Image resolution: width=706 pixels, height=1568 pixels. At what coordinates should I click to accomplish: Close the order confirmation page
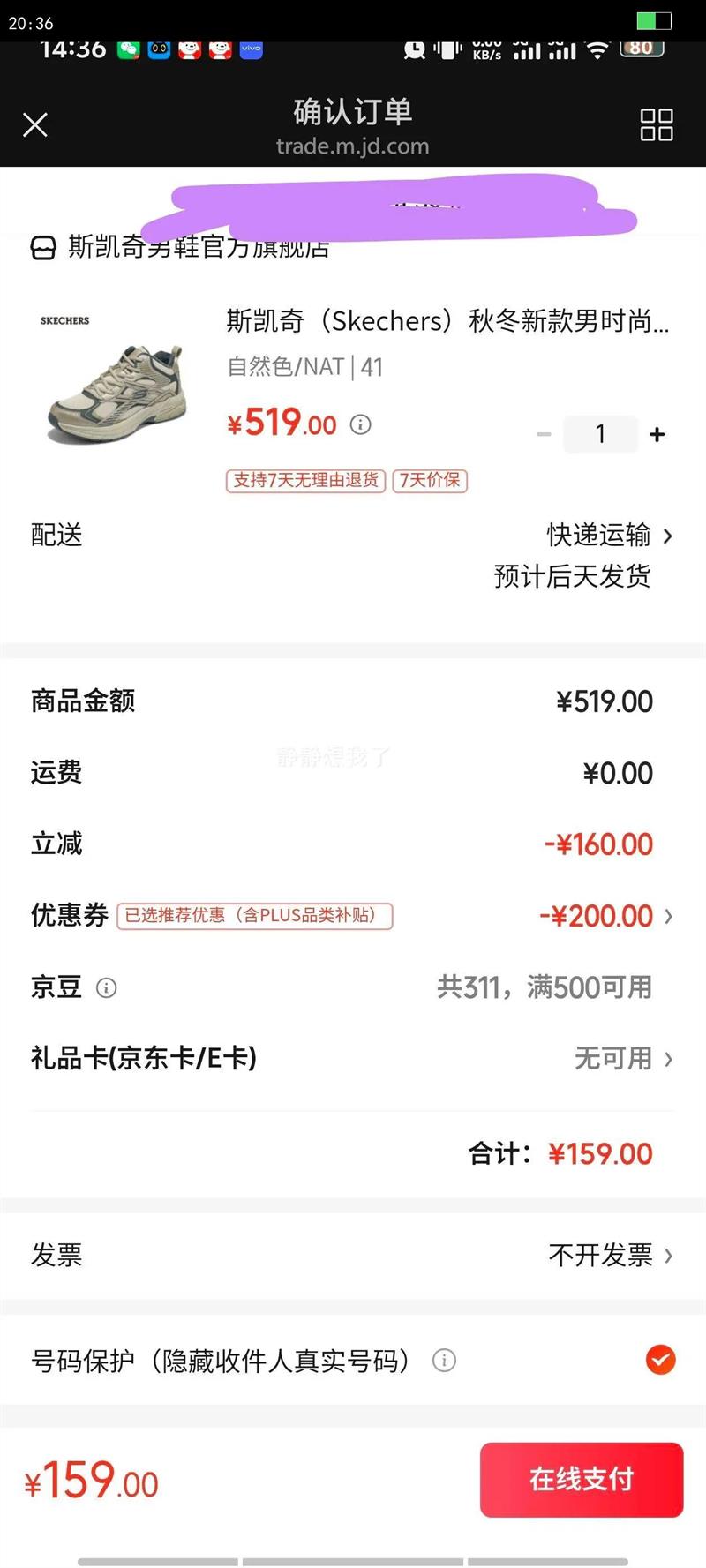35,124
